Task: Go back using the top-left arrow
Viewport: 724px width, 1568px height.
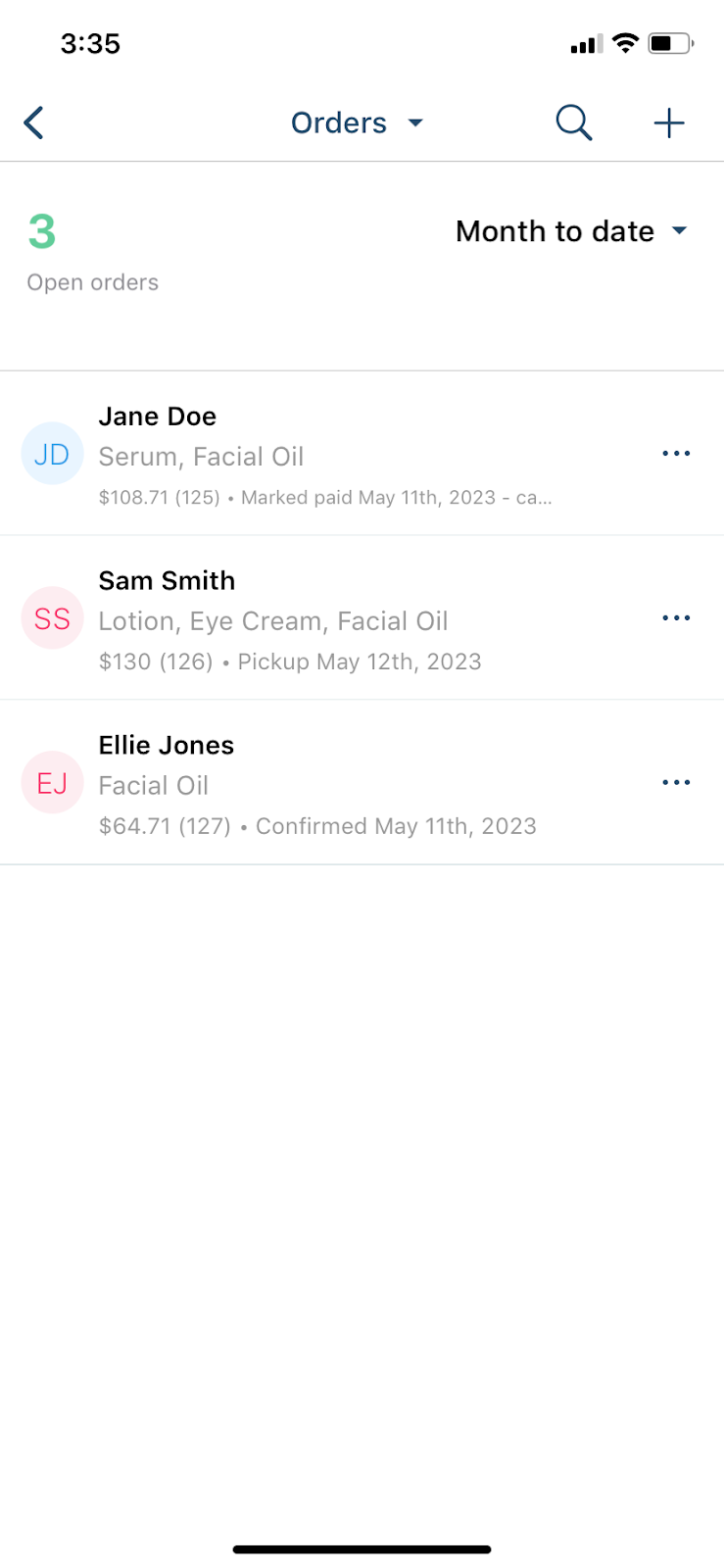Action: (34, 123)
